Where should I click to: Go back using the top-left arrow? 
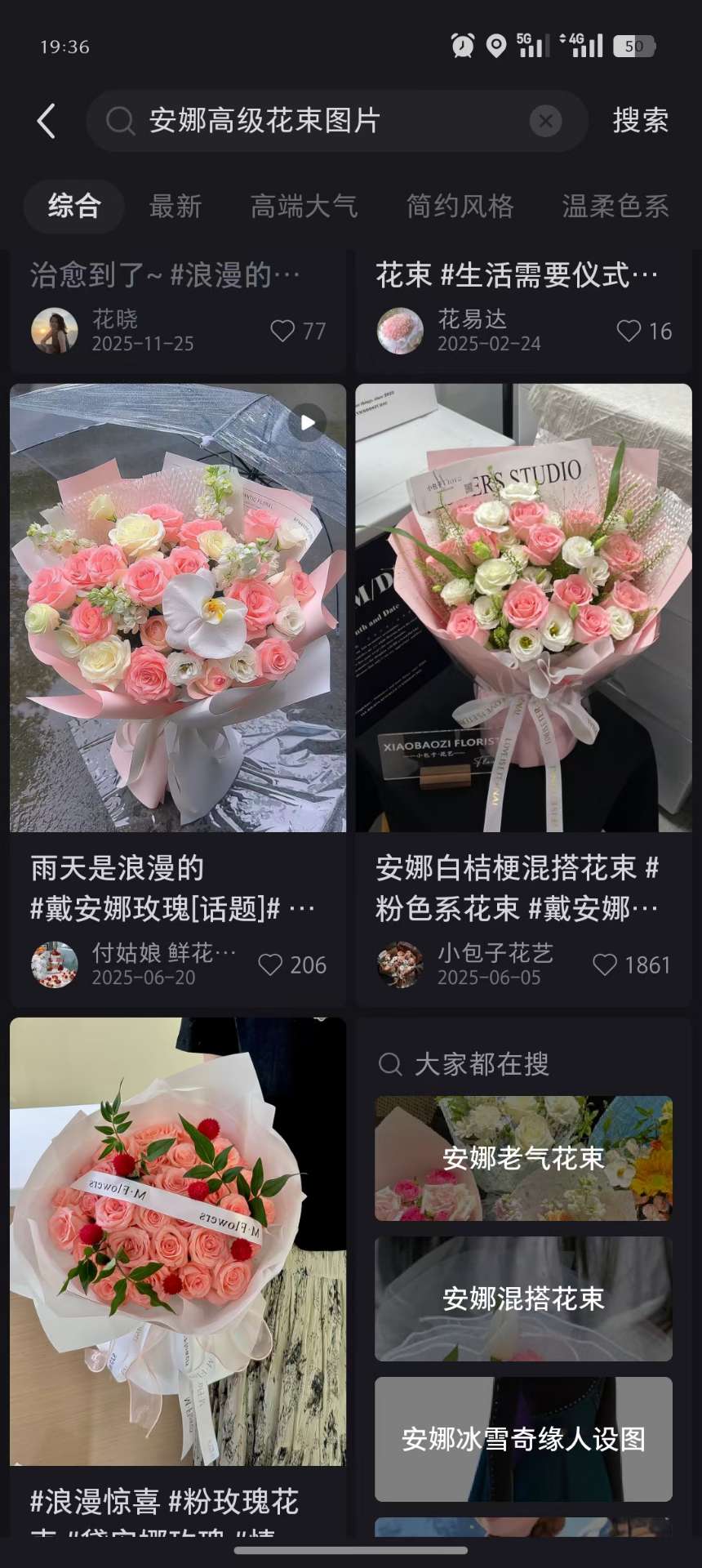point(47,121)
